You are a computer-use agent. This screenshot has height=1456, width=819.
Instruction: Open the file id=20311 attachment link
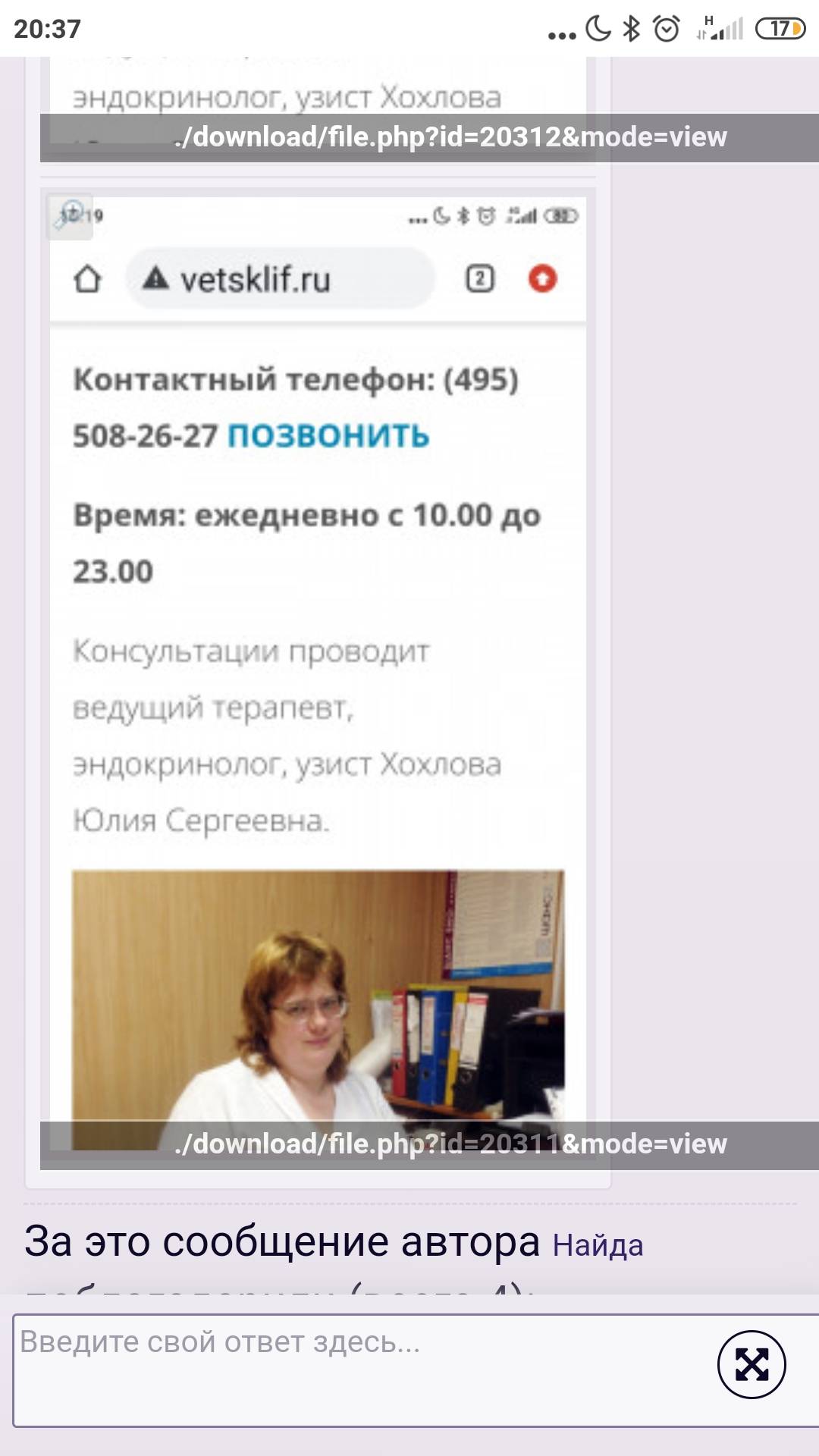[x=450, y=1144]
